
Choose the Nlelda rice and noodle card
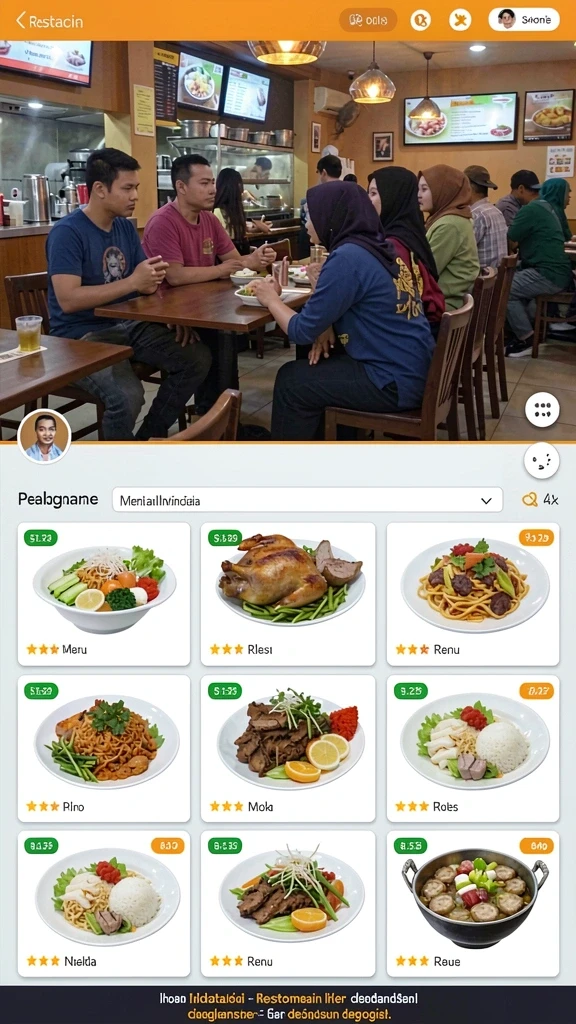[104, 903]
